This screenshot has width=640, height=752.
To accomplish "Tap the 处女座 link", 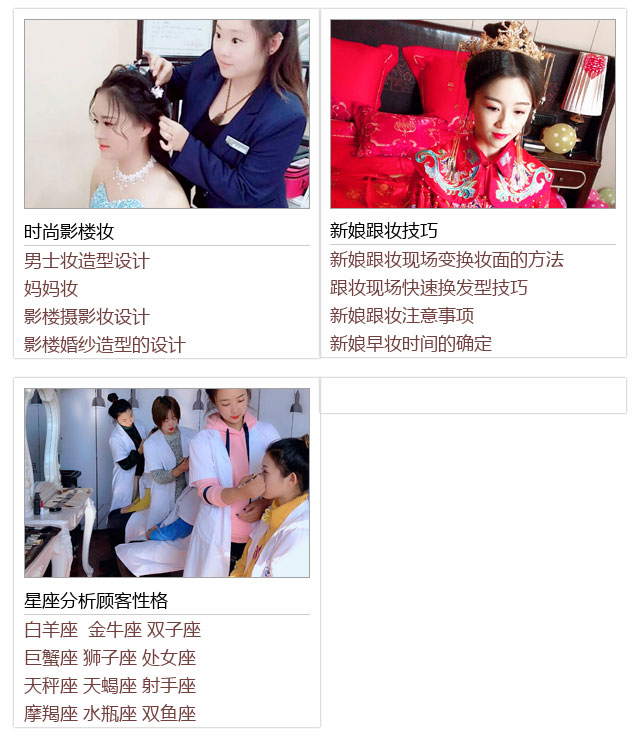I will click(169, 658).
